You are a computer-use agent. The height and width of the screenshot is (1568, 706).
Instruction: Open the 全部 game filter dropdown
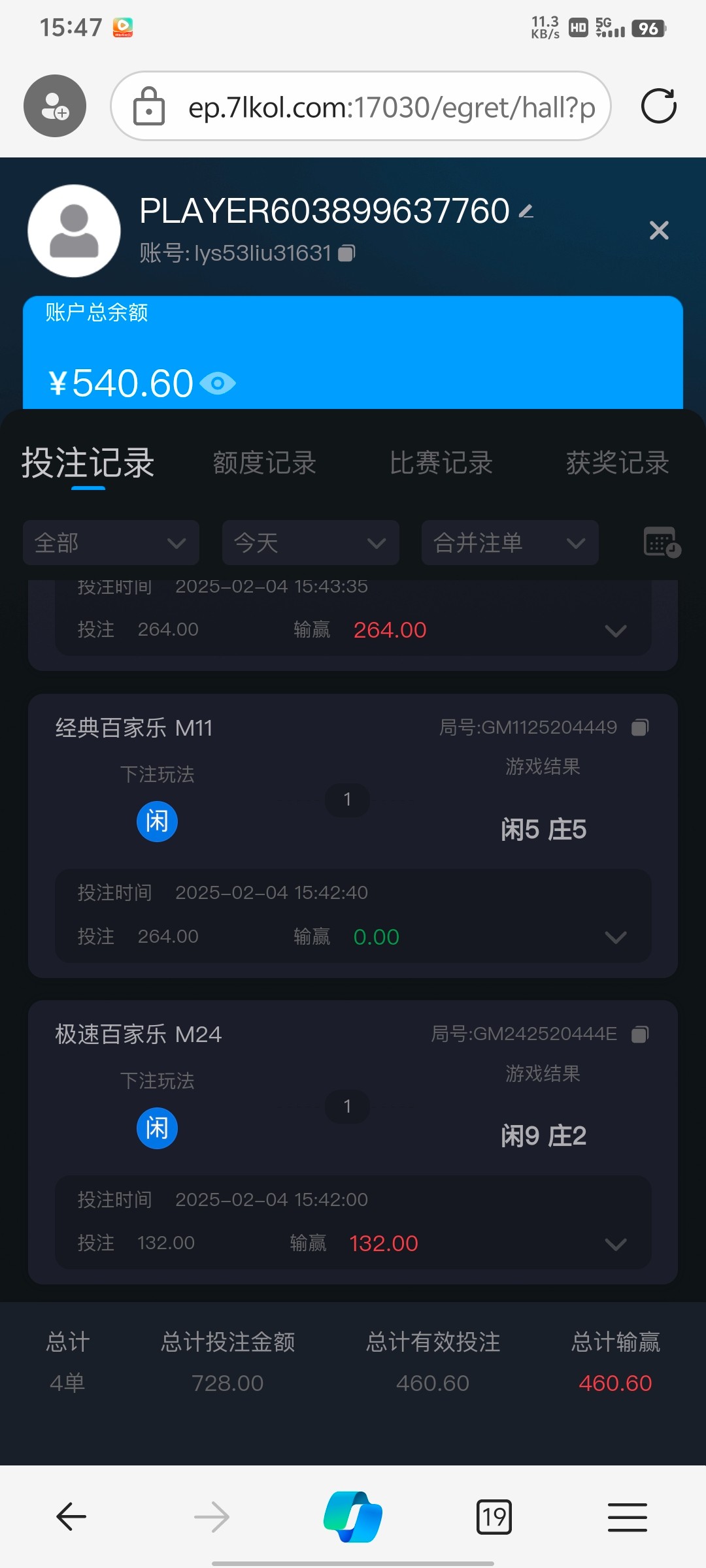(x=111, y=543)
